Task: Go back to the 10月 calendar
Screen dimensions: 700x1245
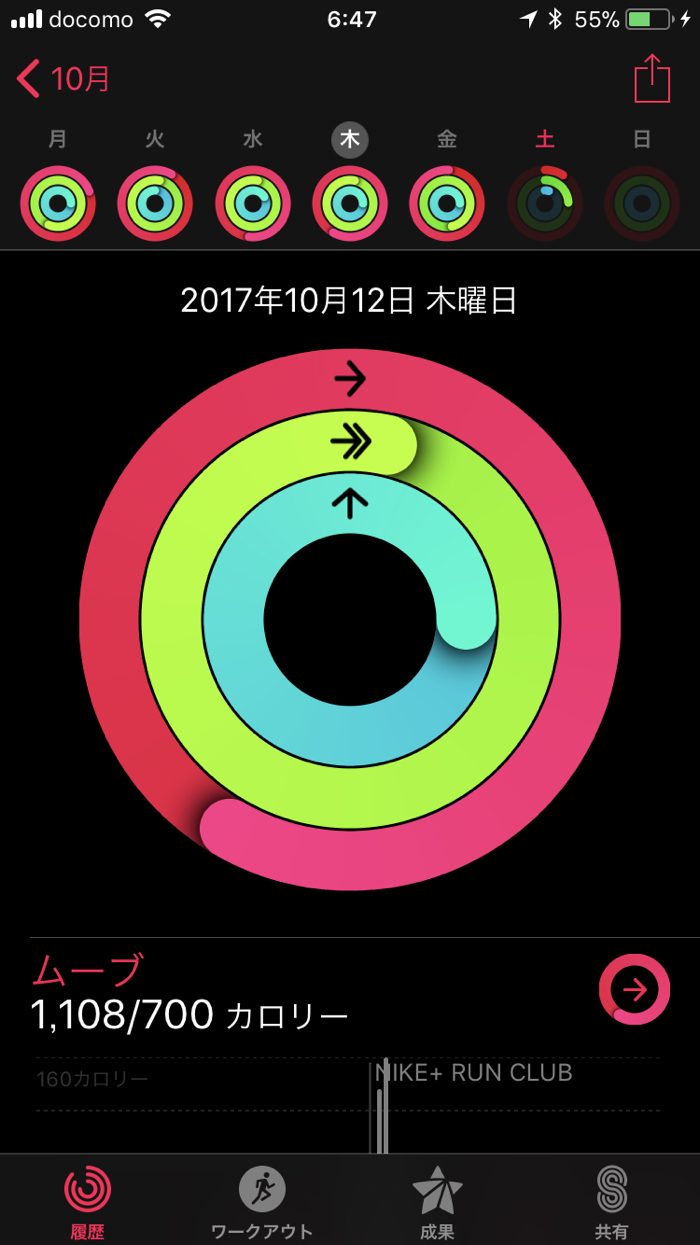Action: pyautogui.click(x=64, y=79)
